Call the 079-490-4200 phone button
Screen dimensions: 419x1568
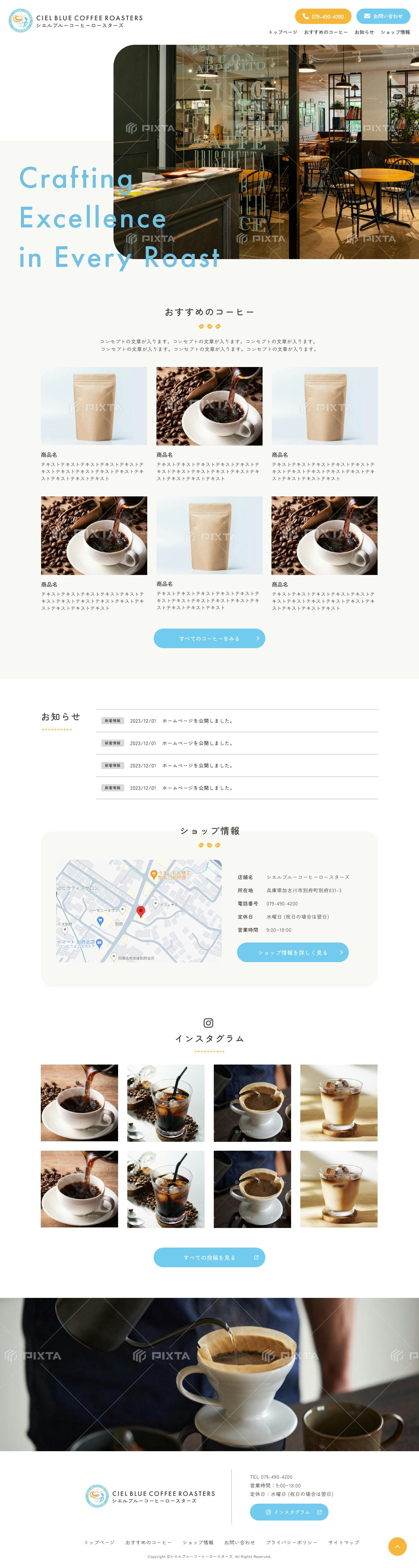[323, 17]
